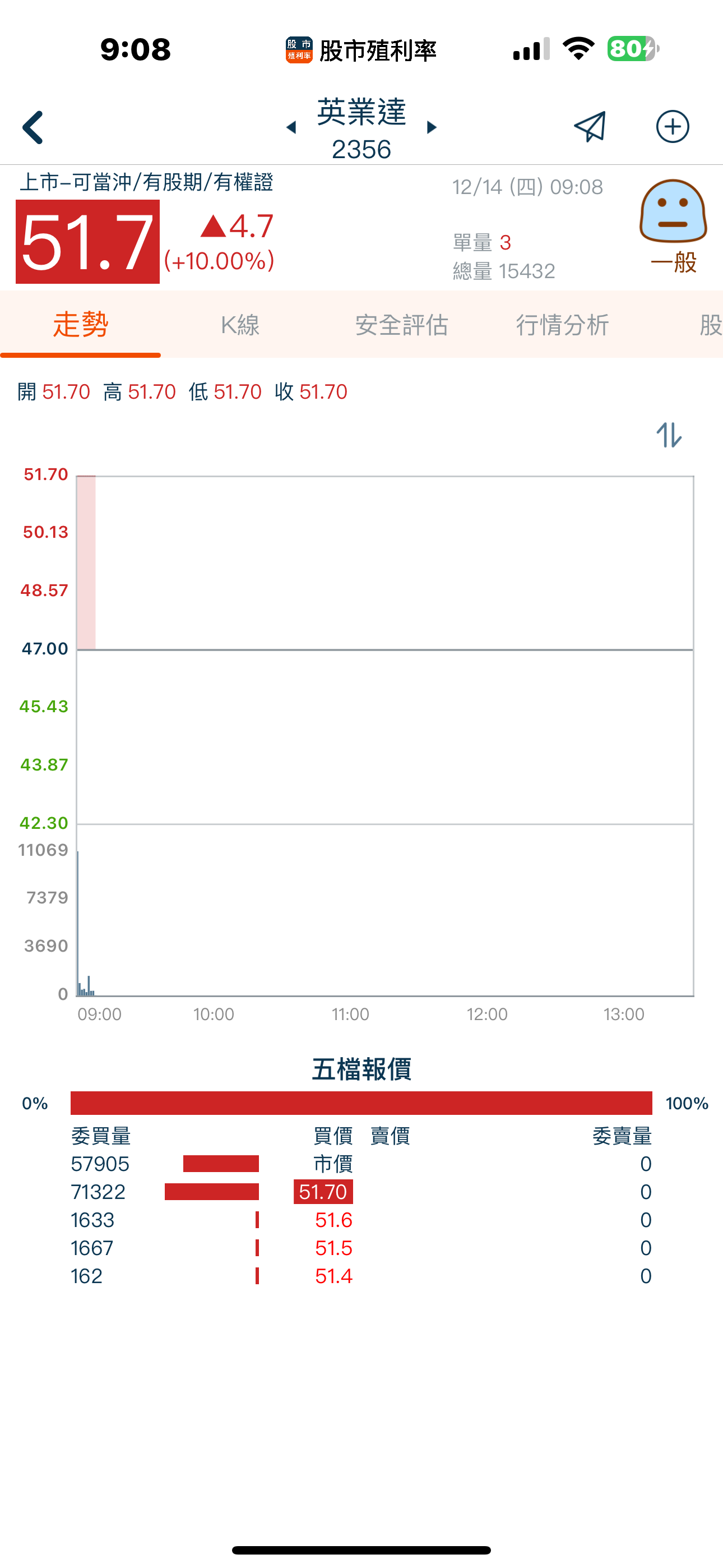This screenshot has width=723, height=1568.
Task: Select the 走勢 tab
Action: (80, 325)
